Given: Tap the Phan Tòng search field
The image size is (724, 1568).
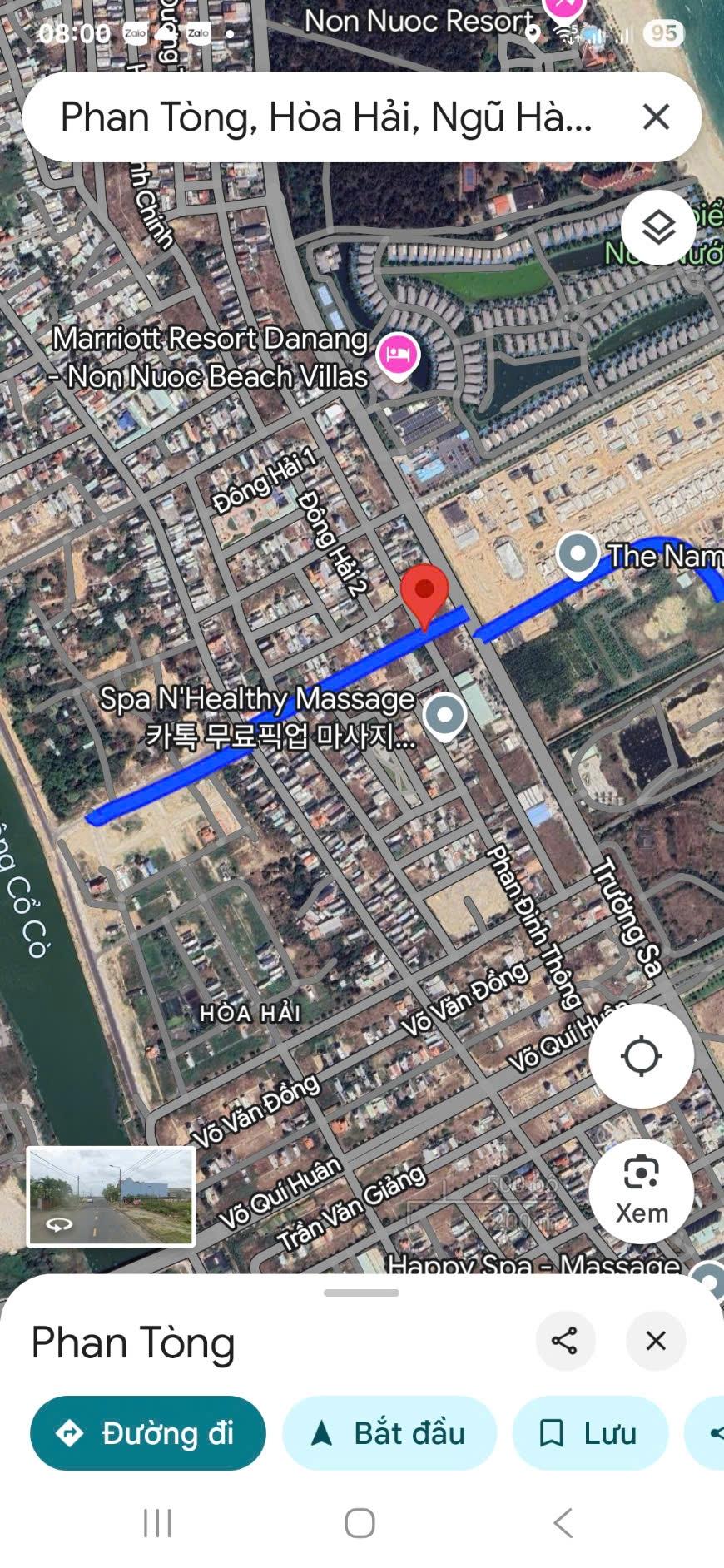Looking at the screenshot, I should click(x=325, y=117).
